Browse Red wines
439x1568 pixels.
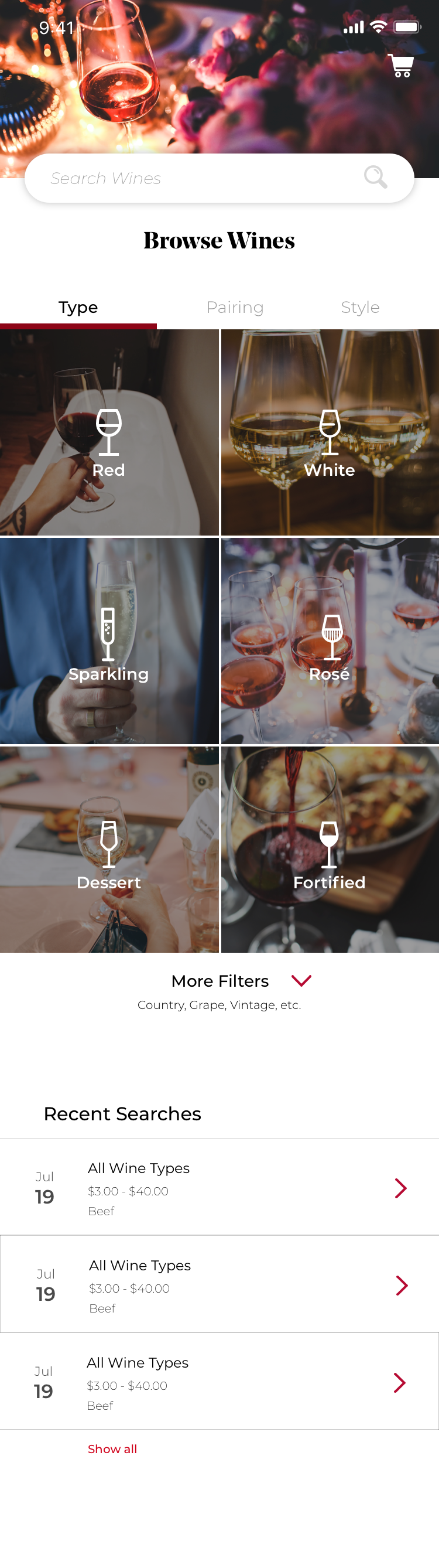coord(109,433)
